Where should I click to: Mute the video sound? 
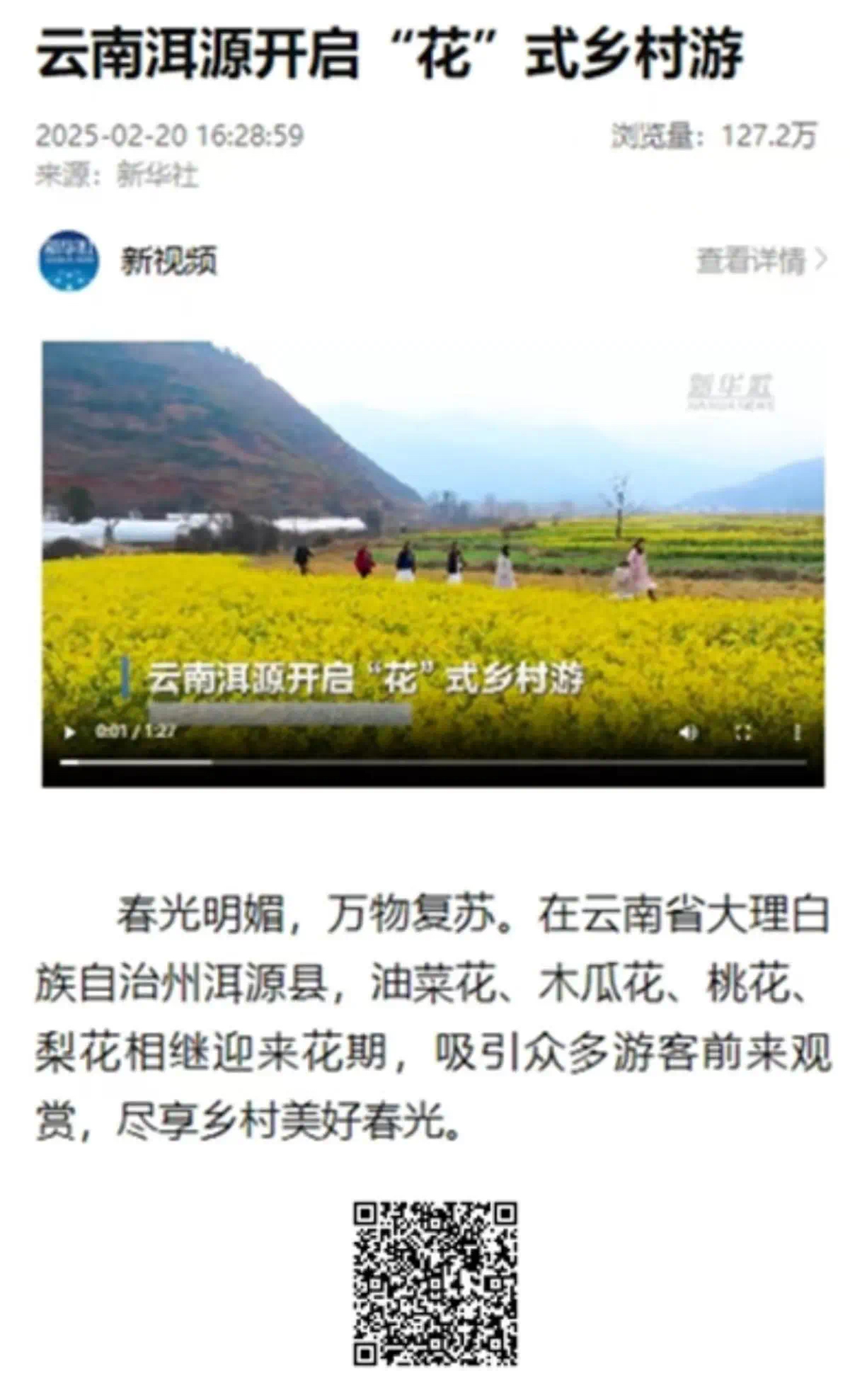[x=688, y=732]
